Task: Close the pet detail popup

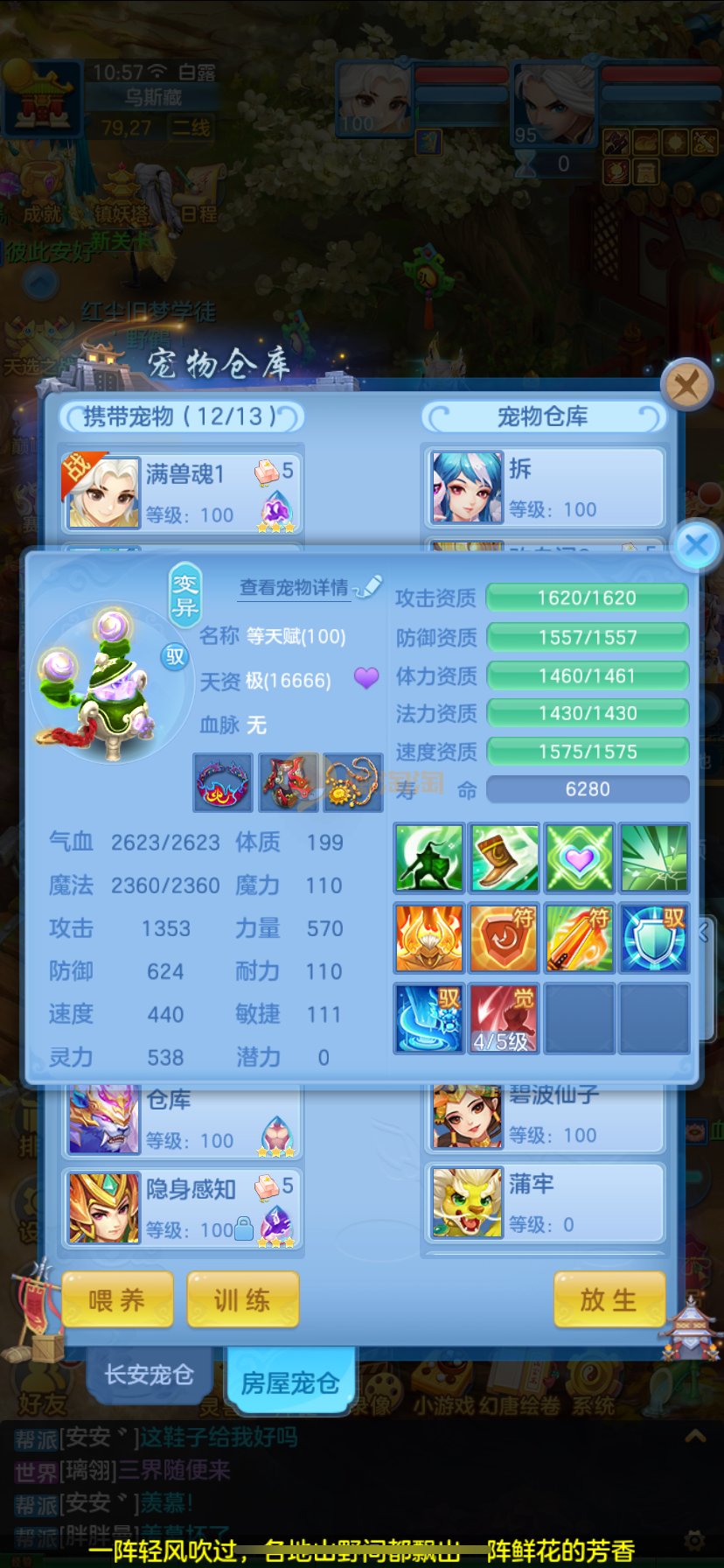Action: (696, 546)
